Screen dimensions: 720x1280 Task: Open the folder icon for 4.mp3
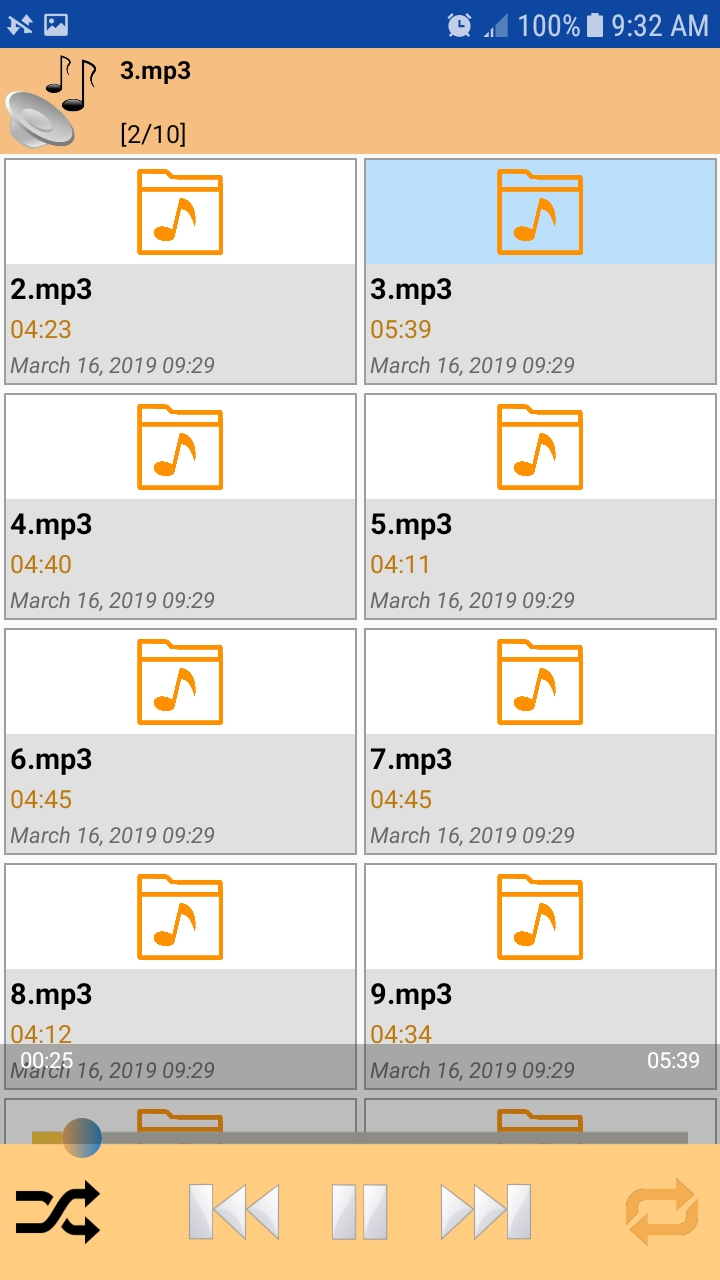[180, 447]
